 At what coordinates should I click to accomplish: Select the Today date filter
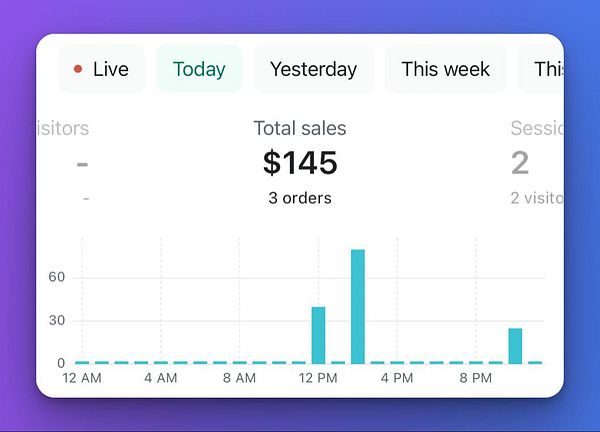click(x=199, y=69)
